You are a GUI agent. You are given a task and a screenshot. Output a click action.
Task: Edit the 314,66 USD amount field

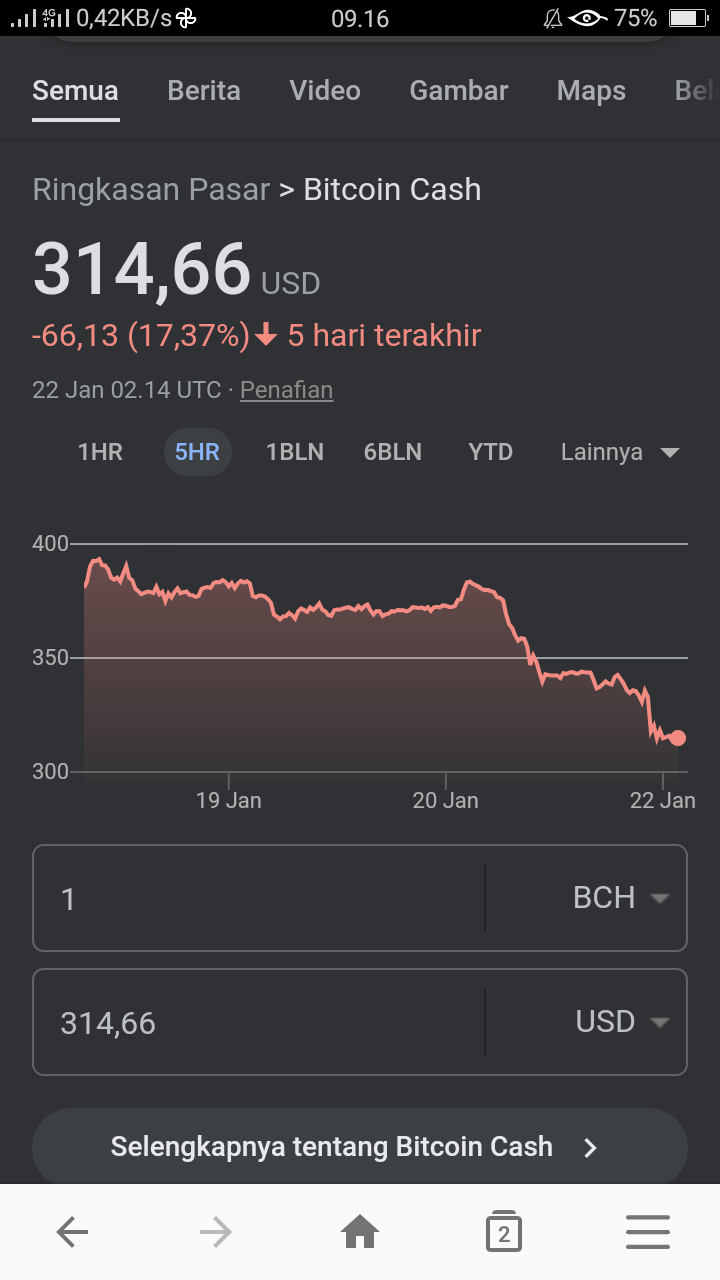(x=259, y=1022)
